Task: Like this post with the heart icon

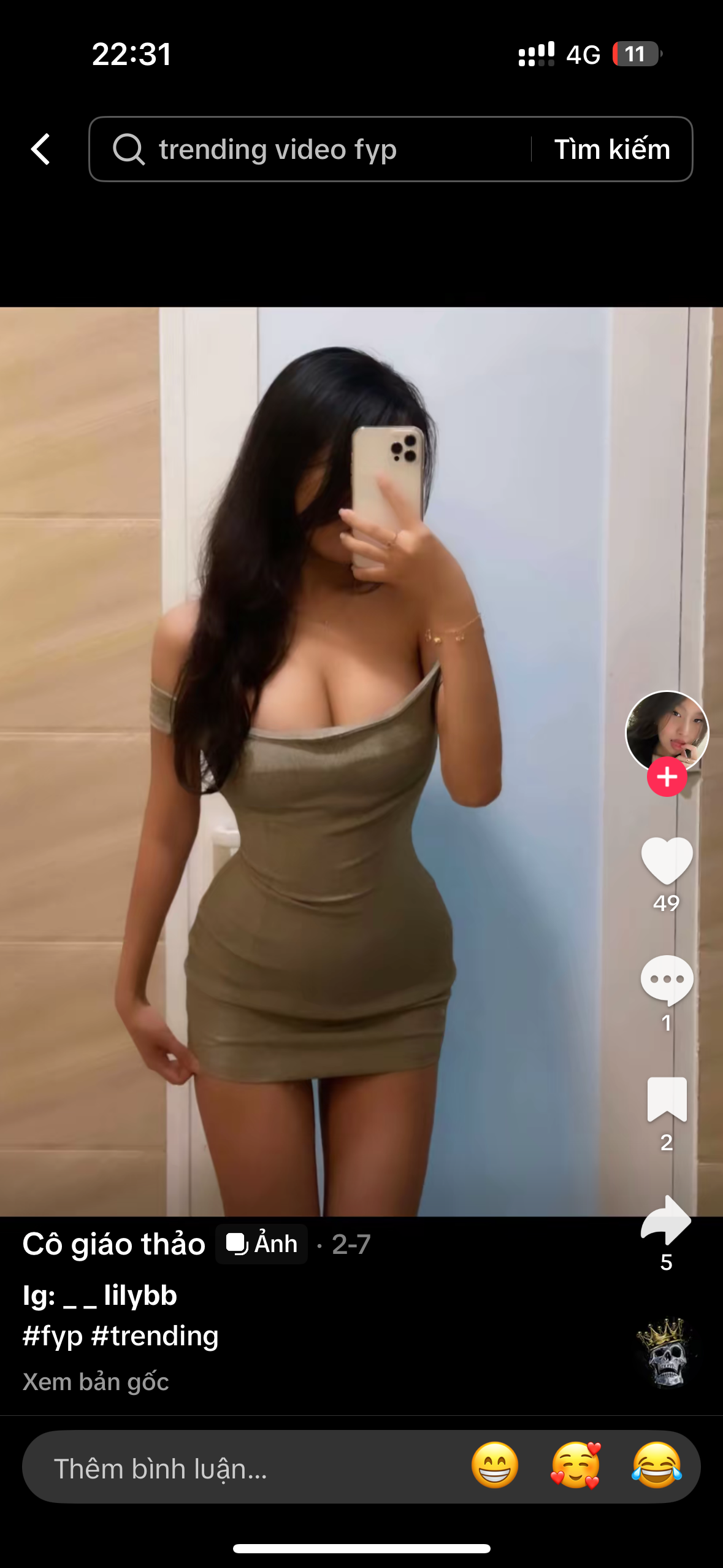Action: tap(667, 860)
